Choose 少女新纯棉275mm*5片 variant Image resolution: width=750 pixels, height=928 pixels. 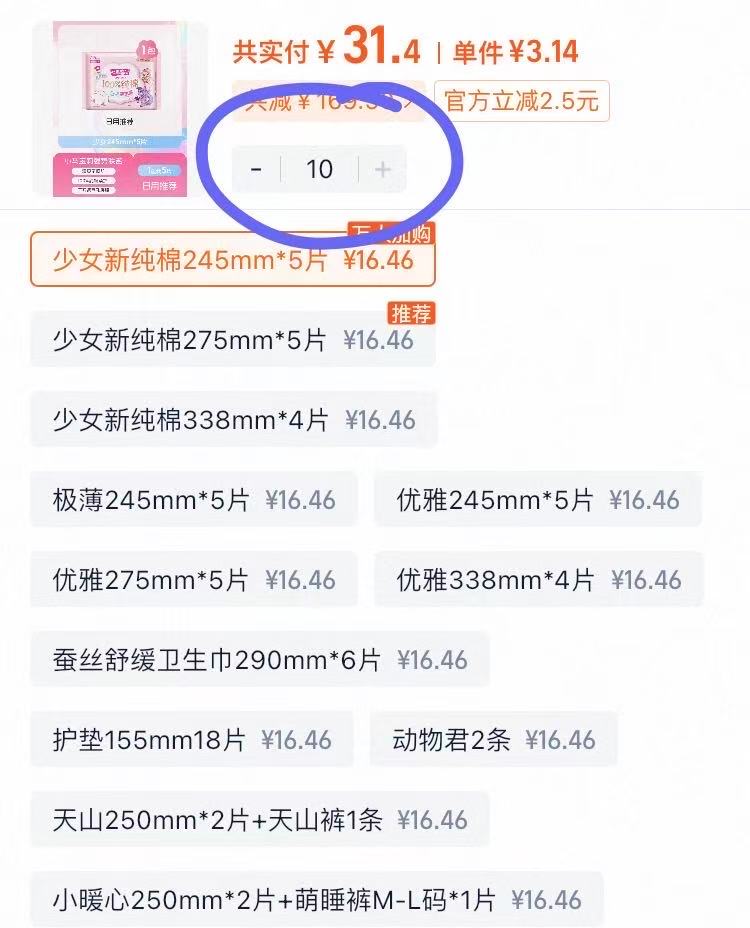(x=233, y=340)
